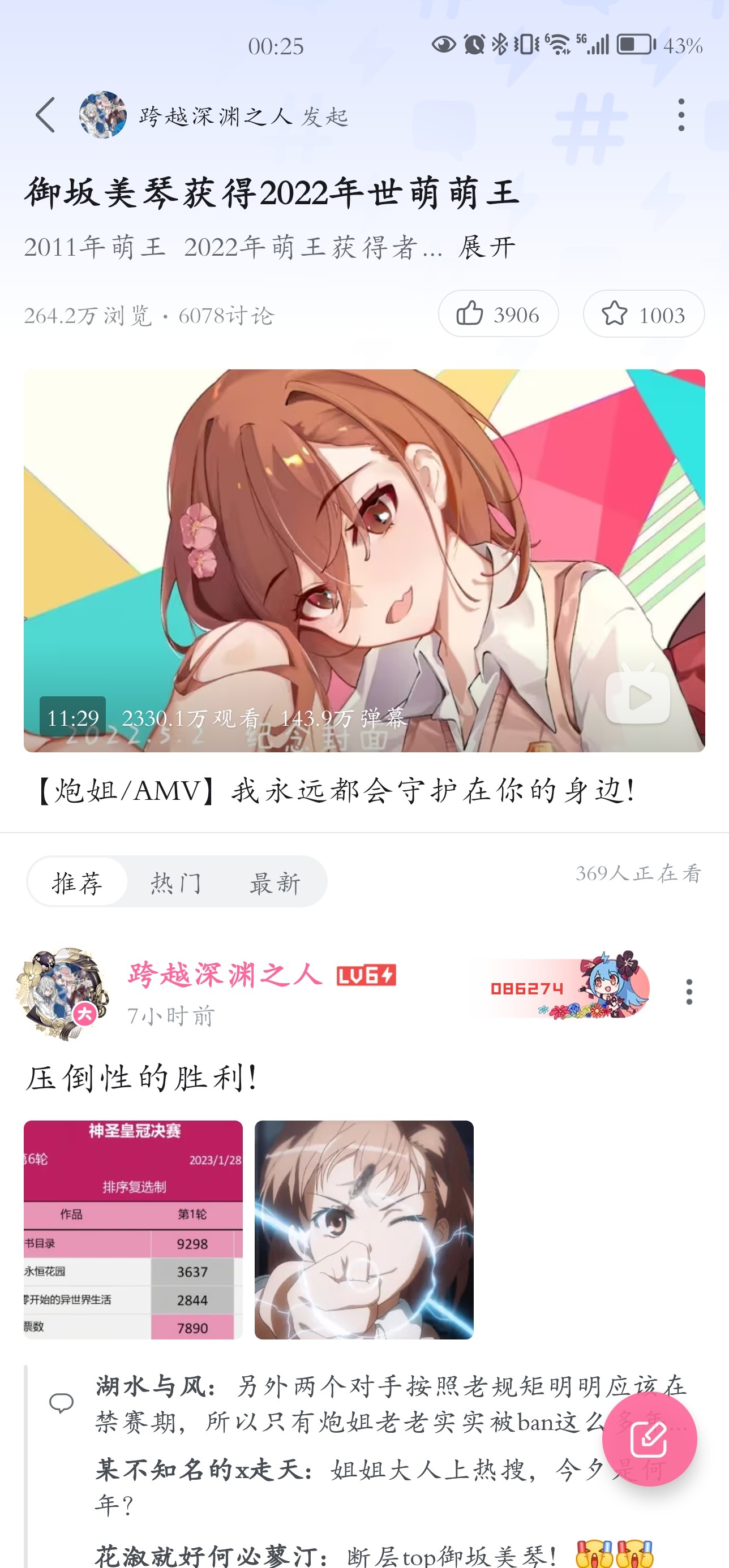Like the topic with 3906 likes
Screen dimensions: 729x1568
[x=498, y=314]
